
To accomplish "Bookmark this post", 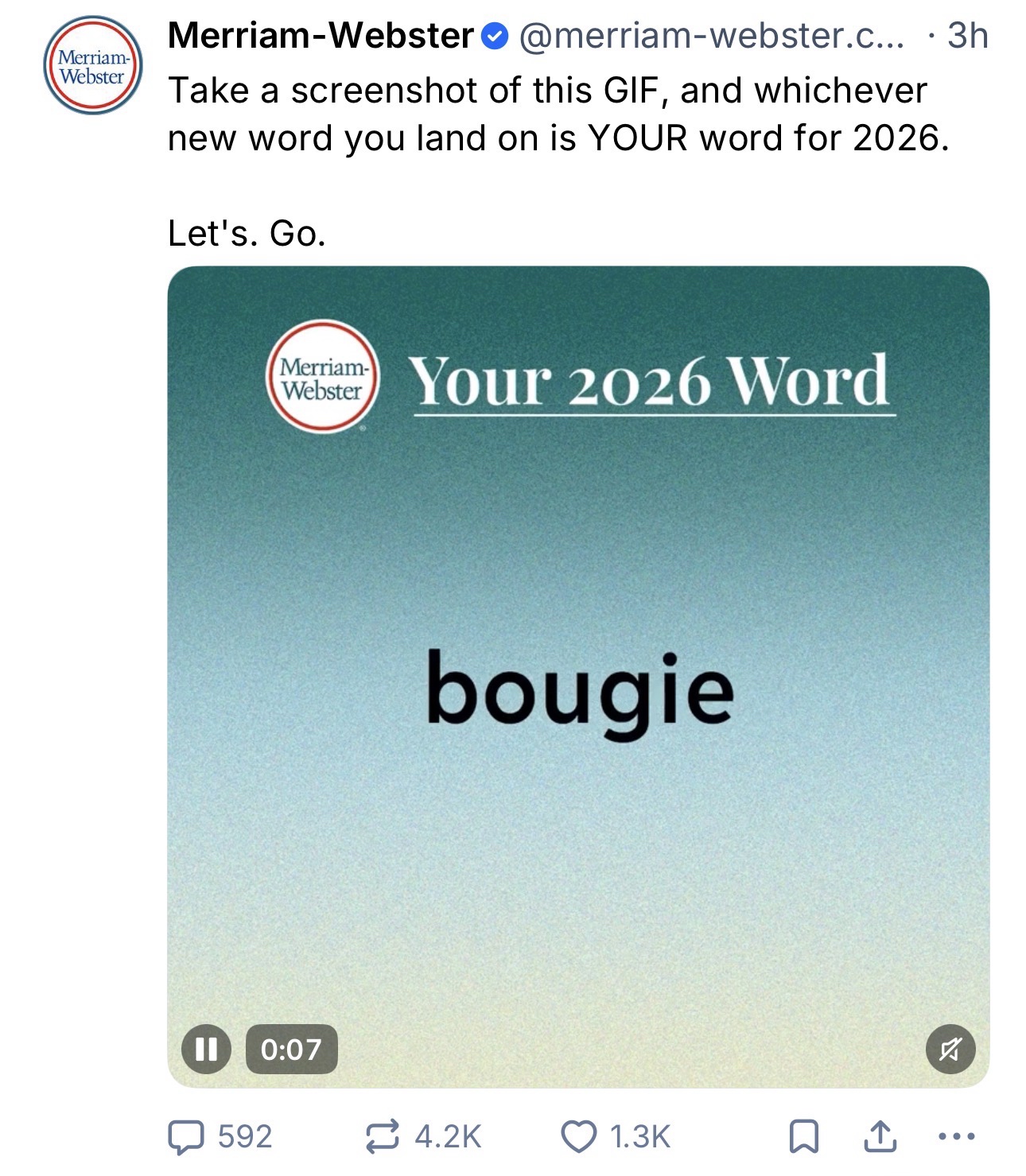I will (803, 1136).
